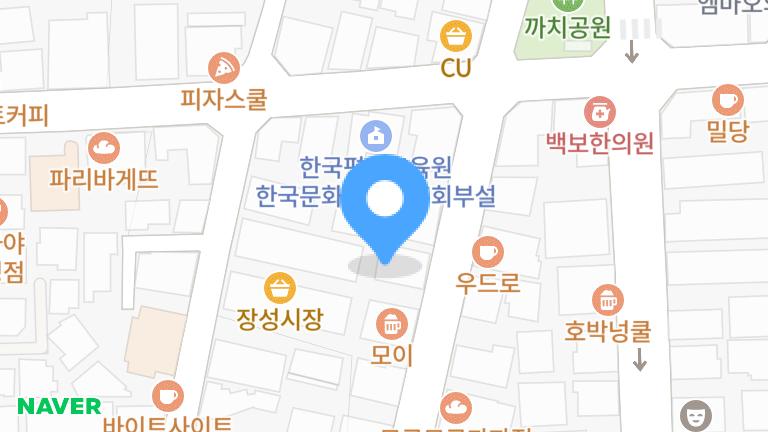Open the 우드로 cafe marker

coord(487,251)
